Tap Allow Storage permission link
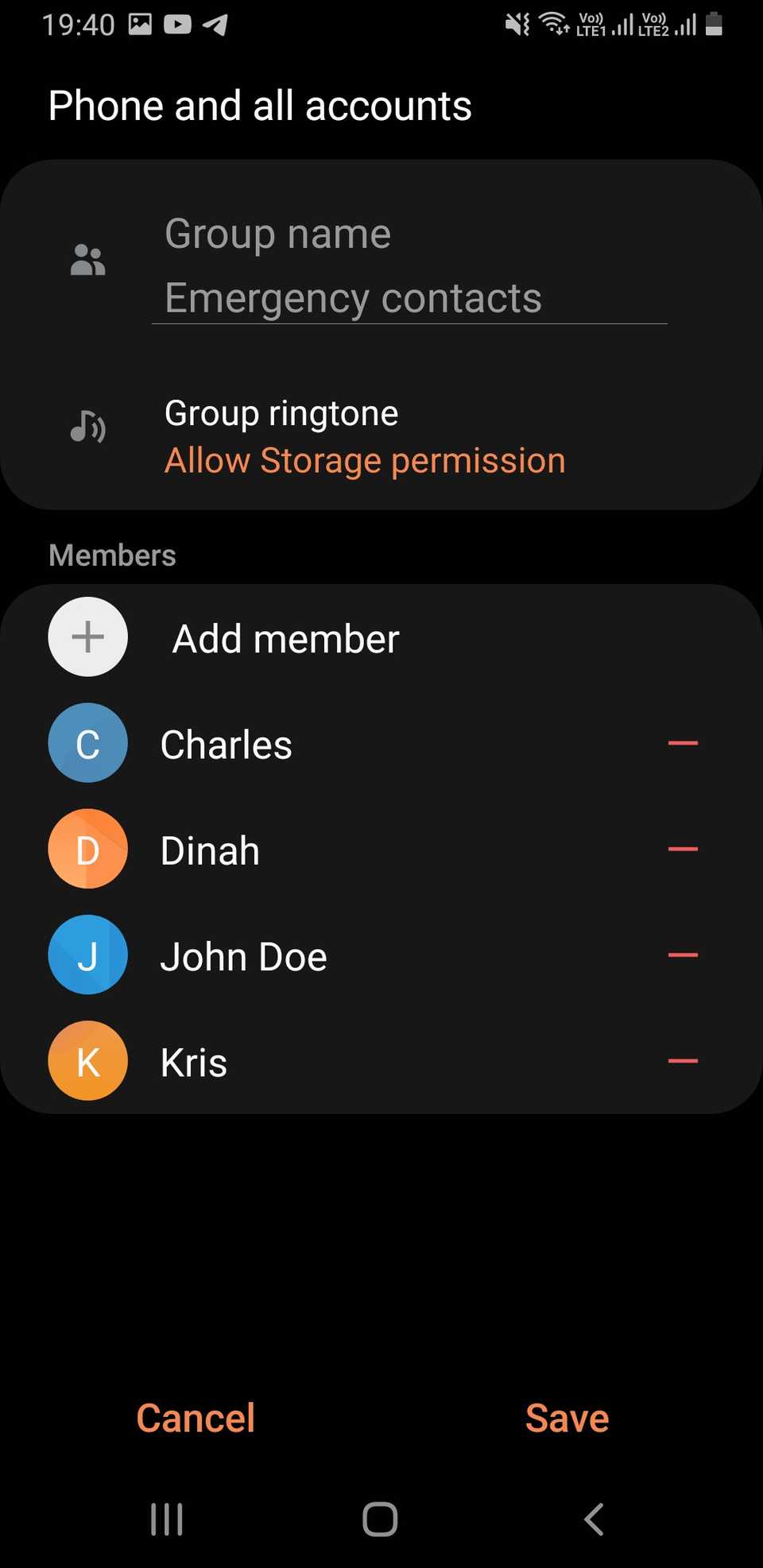Image resolution: width=763 pixels, height=1568 pixels. click(363, 460)
